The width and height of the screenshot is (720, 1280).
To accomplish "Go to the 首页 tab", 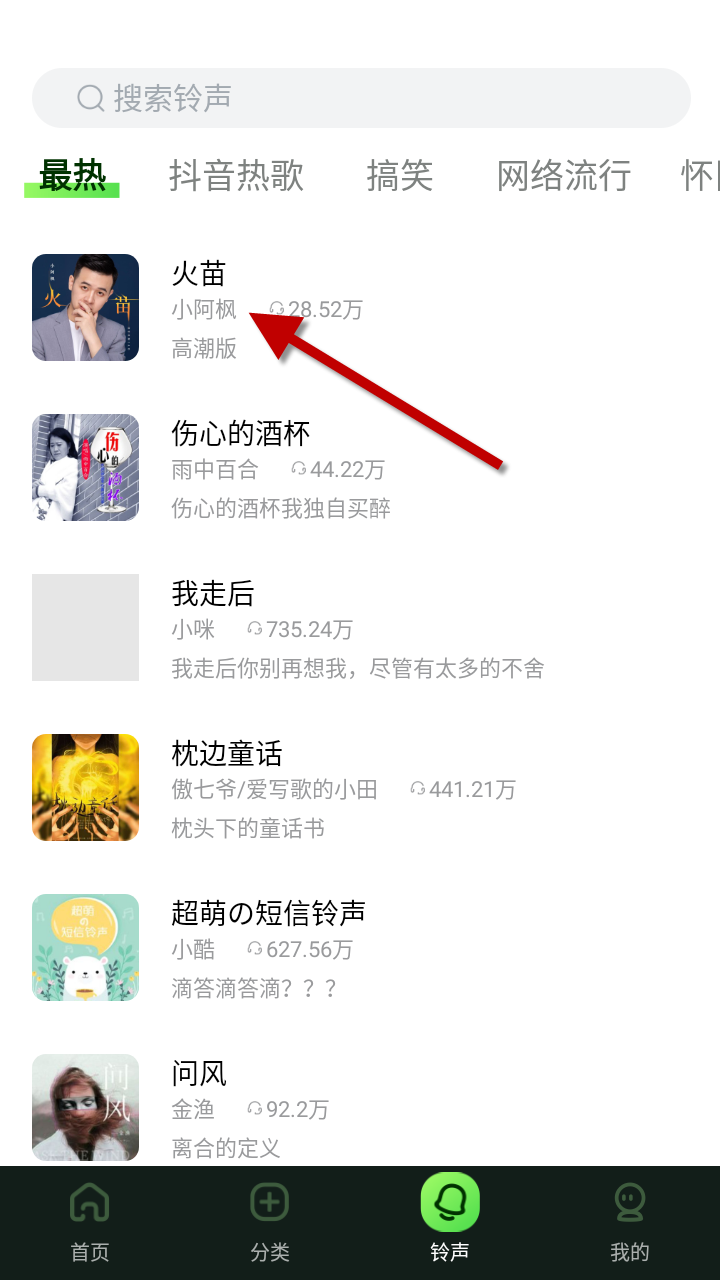I will [90, 1220].
